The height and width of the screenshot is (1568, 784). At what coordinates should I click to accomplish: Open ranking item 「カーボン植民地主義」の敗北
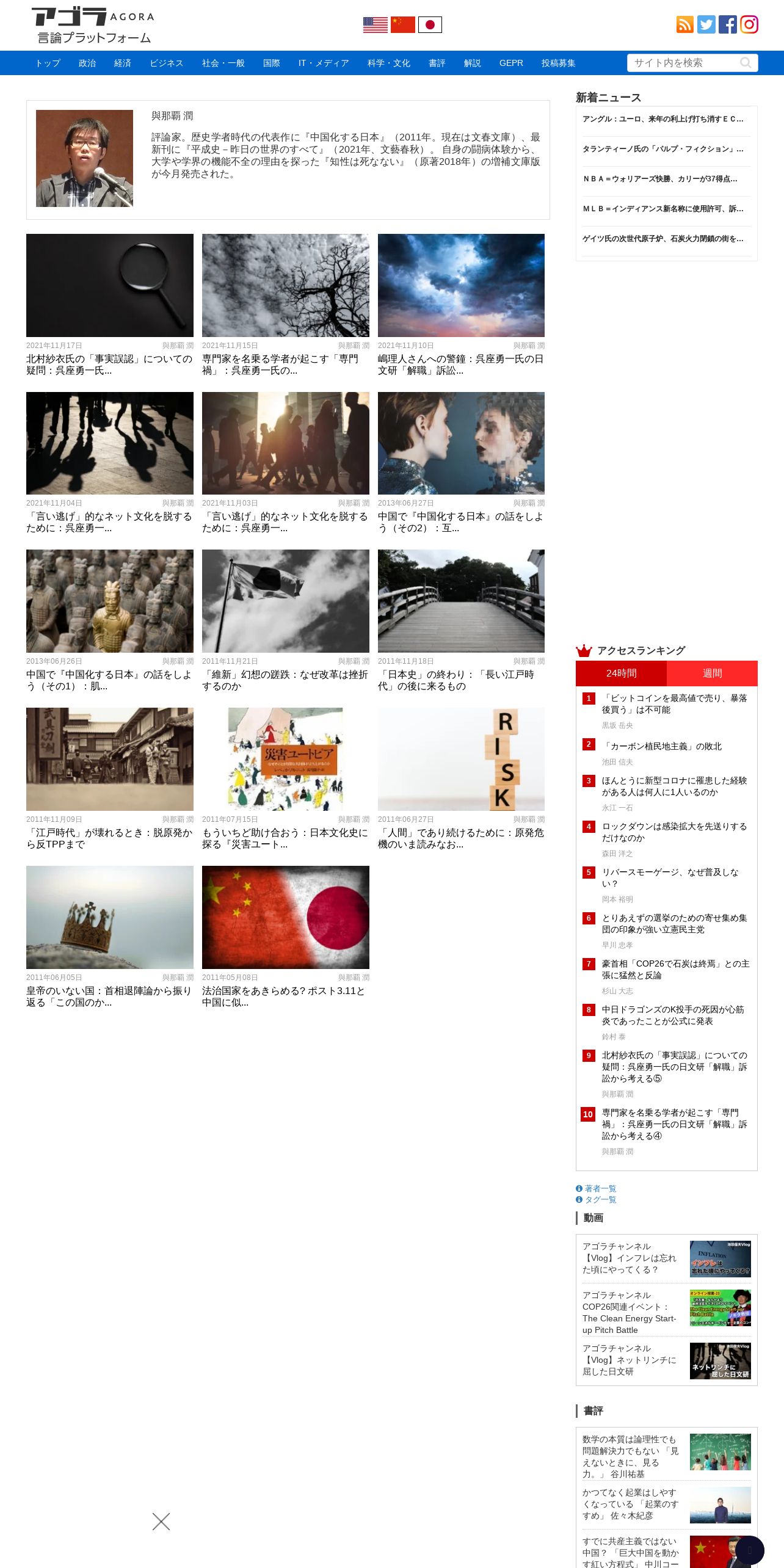(x=662, y=746)
